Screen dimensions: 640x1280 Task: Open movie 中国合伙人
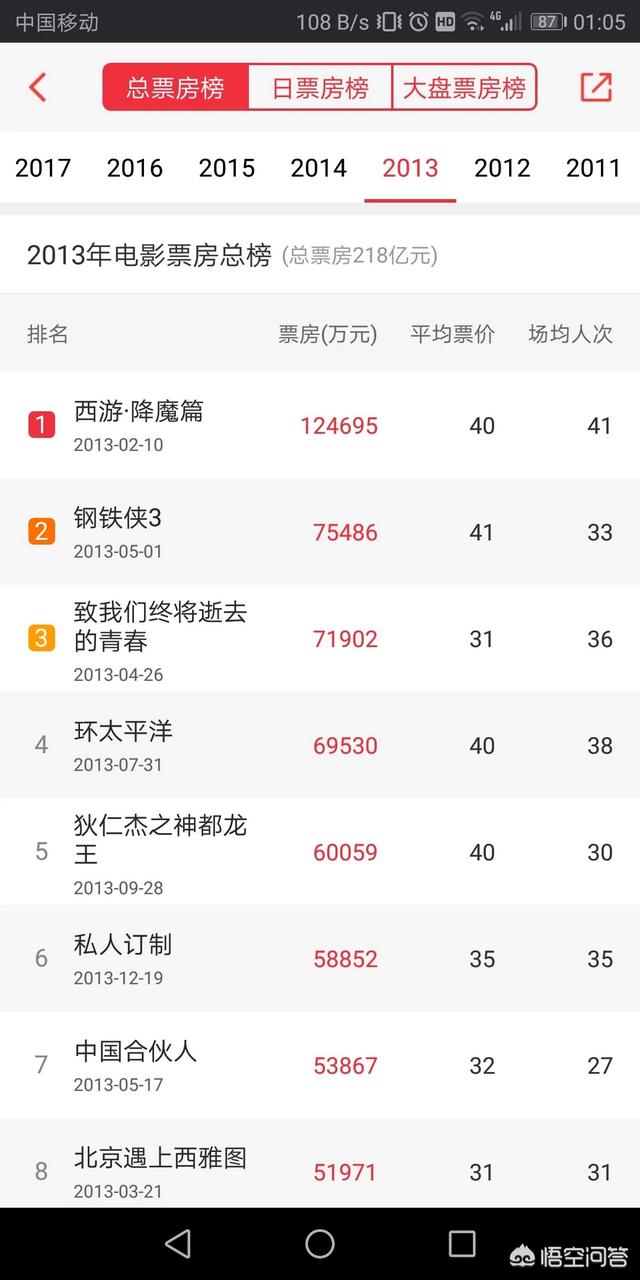click(320, 1065)
